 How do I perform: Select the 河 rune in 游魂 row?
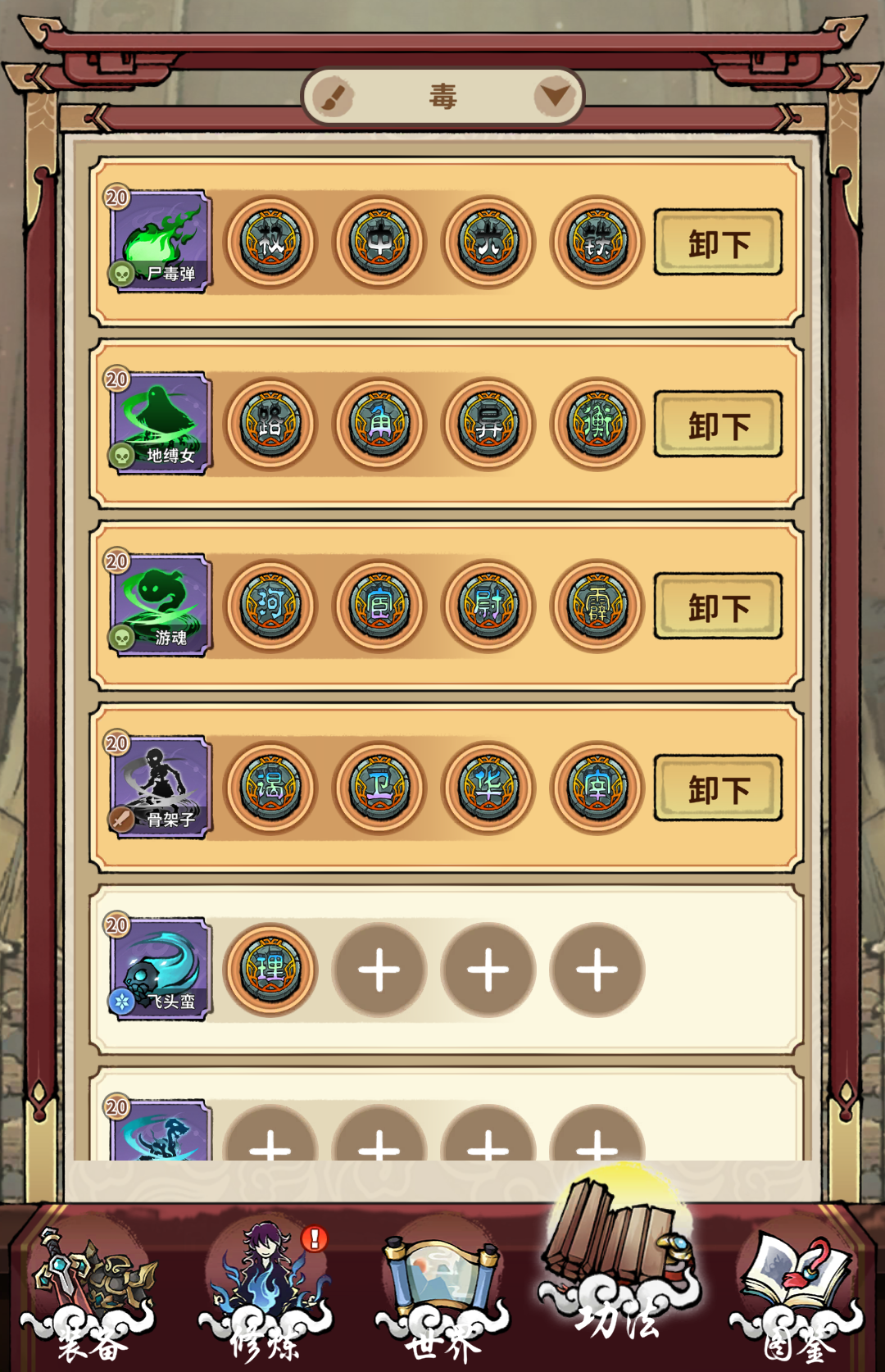coord(270,606)
